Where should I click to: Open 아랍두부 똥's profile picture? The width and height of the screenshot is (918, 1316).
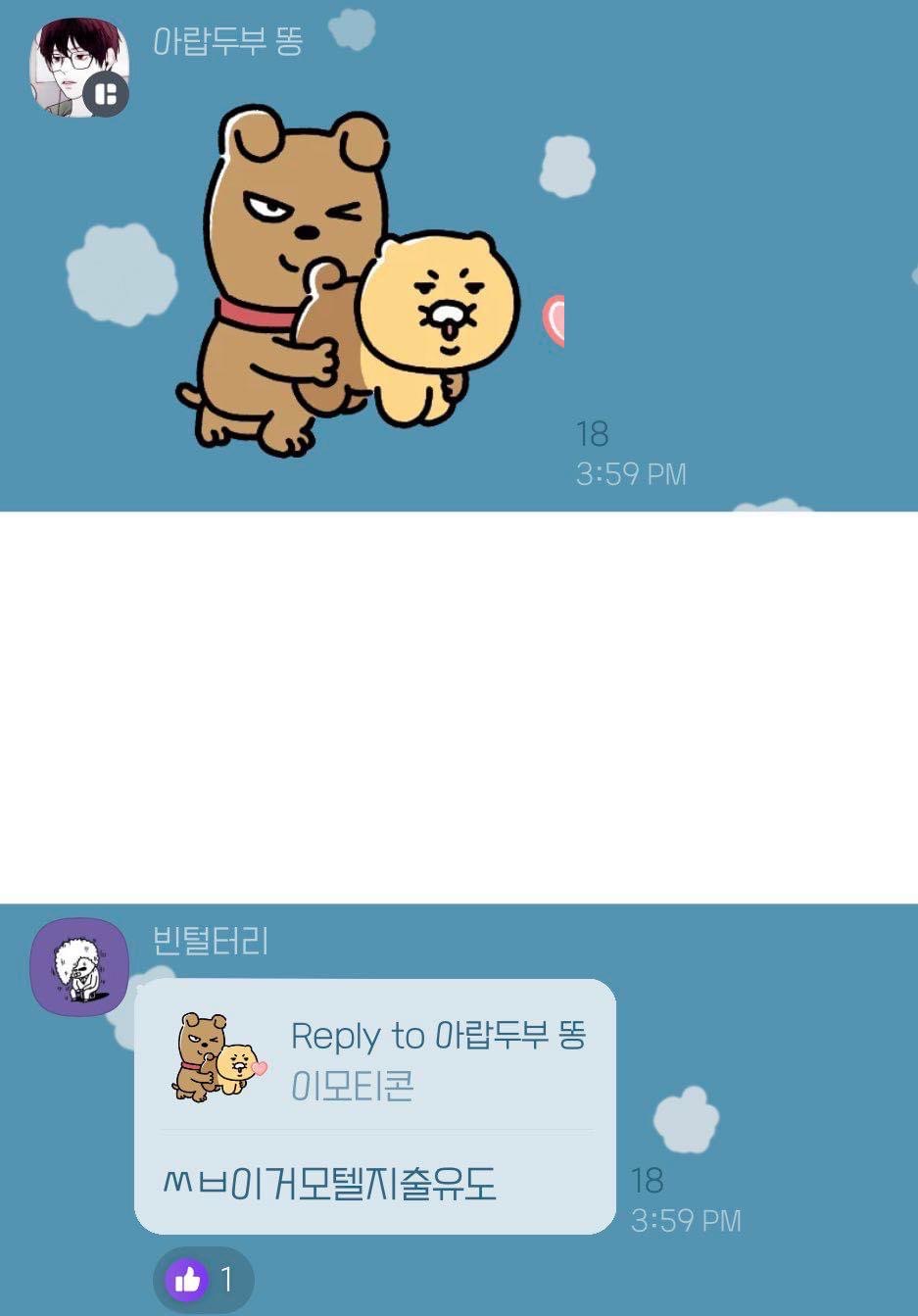79,68
